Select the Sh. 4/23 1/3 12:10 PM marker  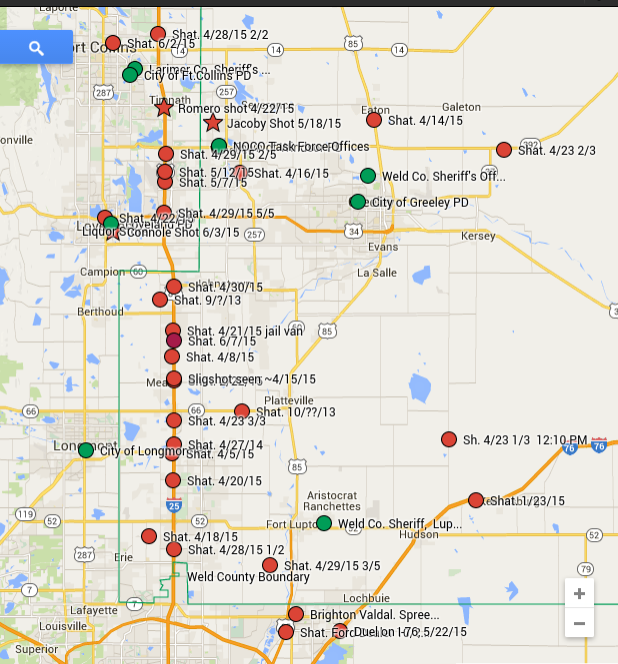coord(449,439)
